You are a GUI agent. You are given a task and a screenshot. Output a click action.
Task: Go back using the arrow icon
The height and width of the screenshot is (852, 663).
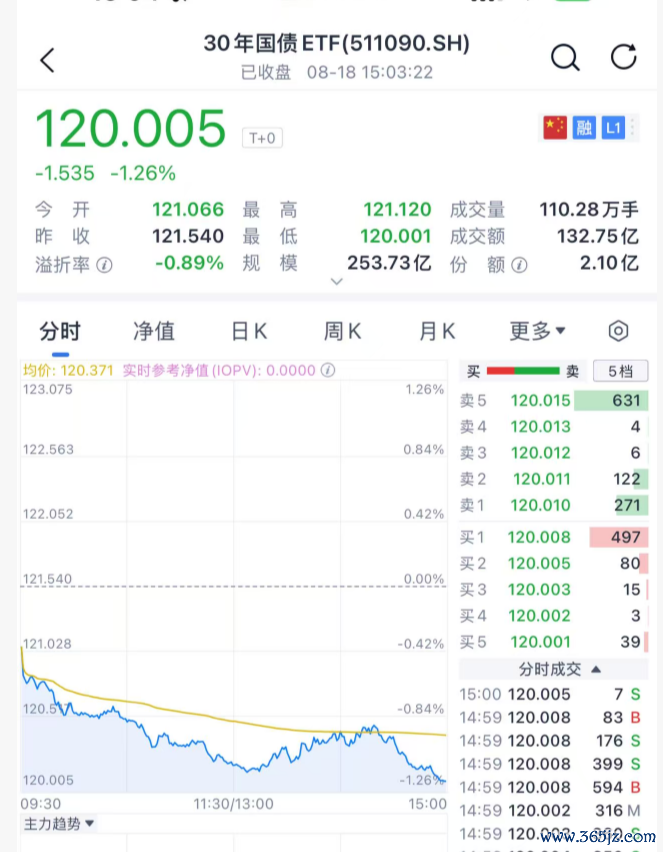pos(47,59)
